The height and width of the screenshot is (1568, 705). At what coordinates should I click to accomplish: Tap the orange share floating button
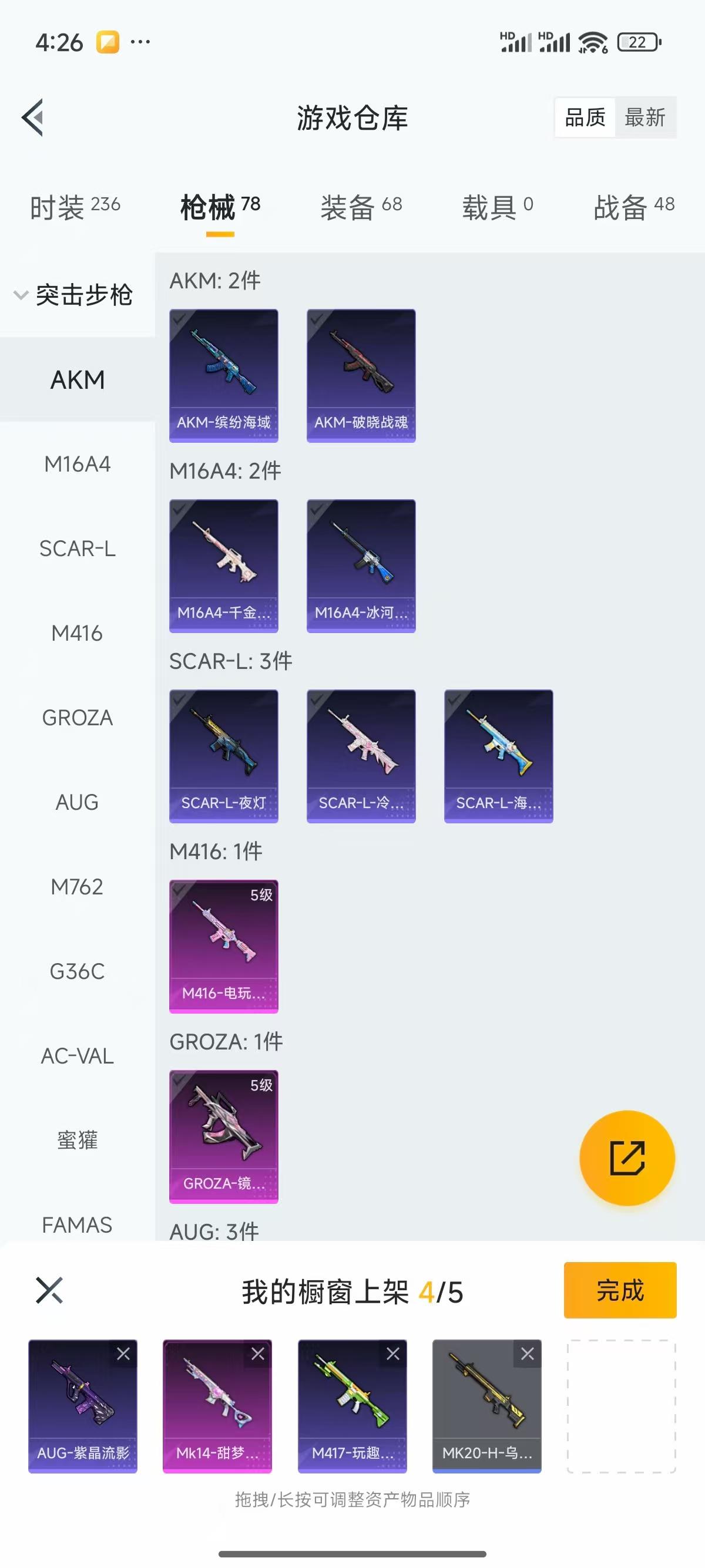pyautogui.click(x=626, y=1158)
